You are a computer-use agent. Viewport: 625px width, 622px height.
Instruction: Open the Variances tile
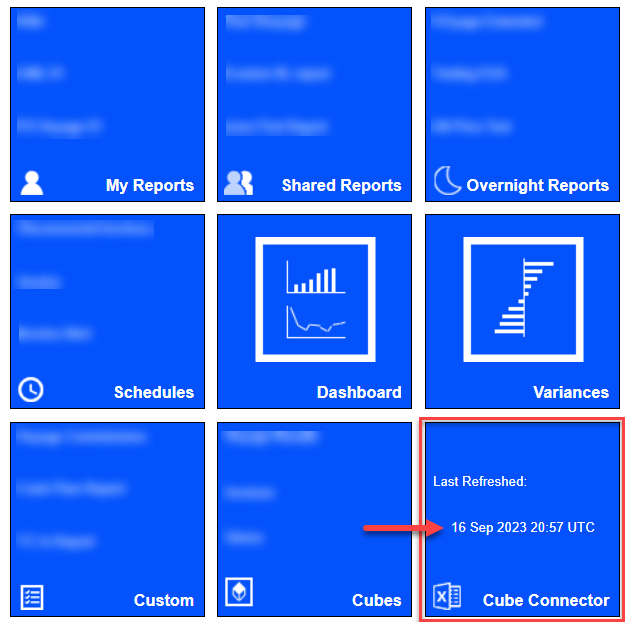(522, 311)
